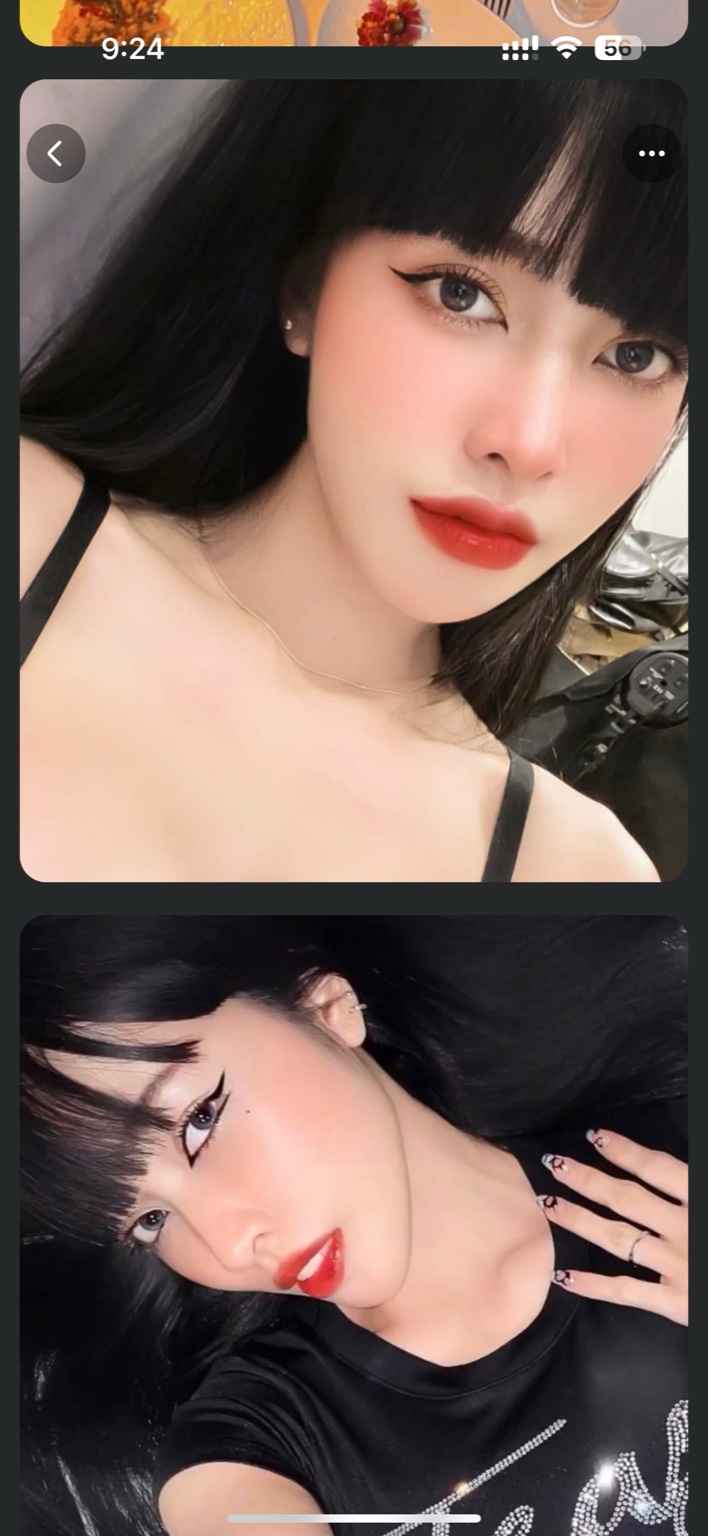708x1536 pixels.
Task: Open the three-dot overflow menu
Action: coord(651,153)
